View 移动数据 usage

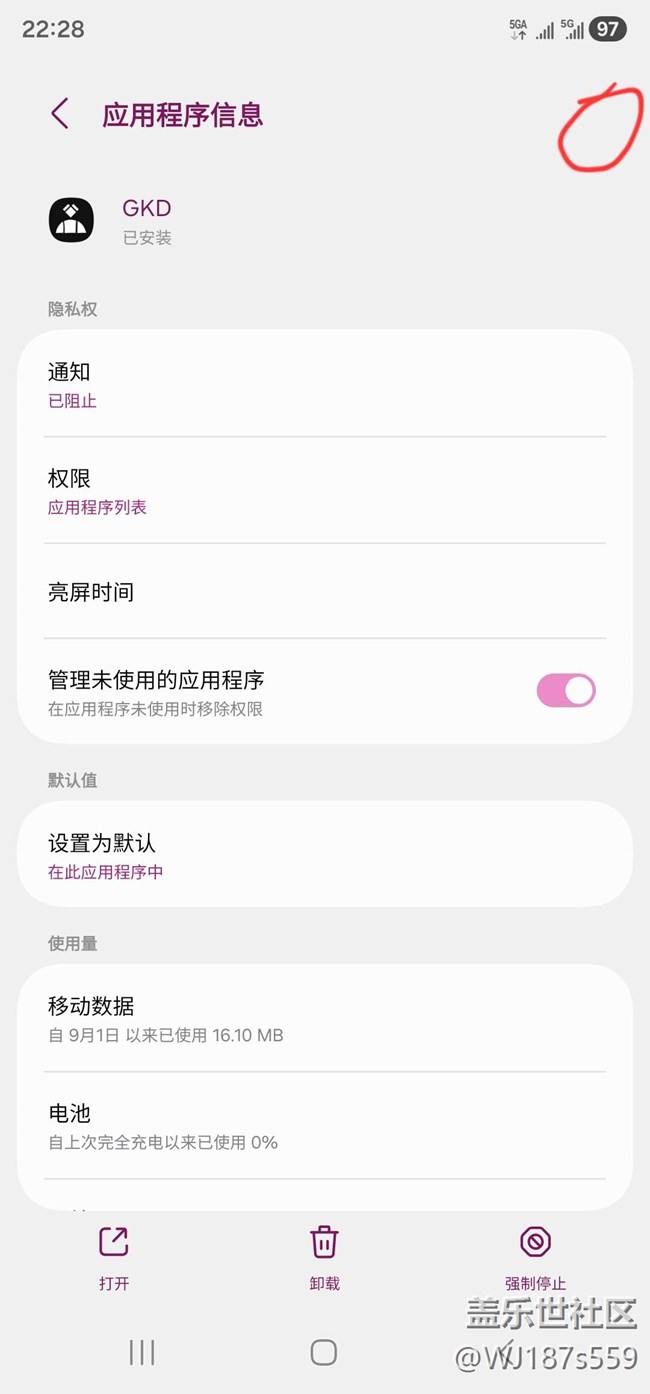[x=324, y=1018]
